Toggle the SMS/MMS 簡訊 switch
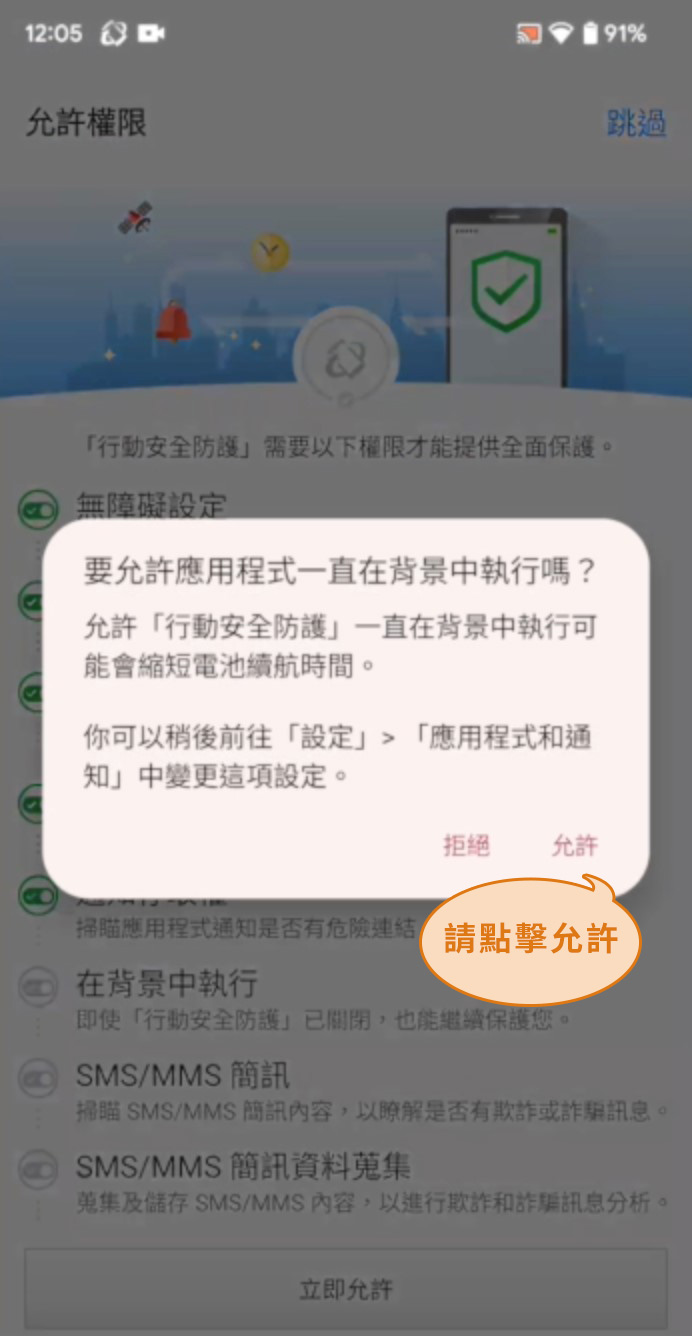Screen dimensions: 692x1336 pos(38,1077)
